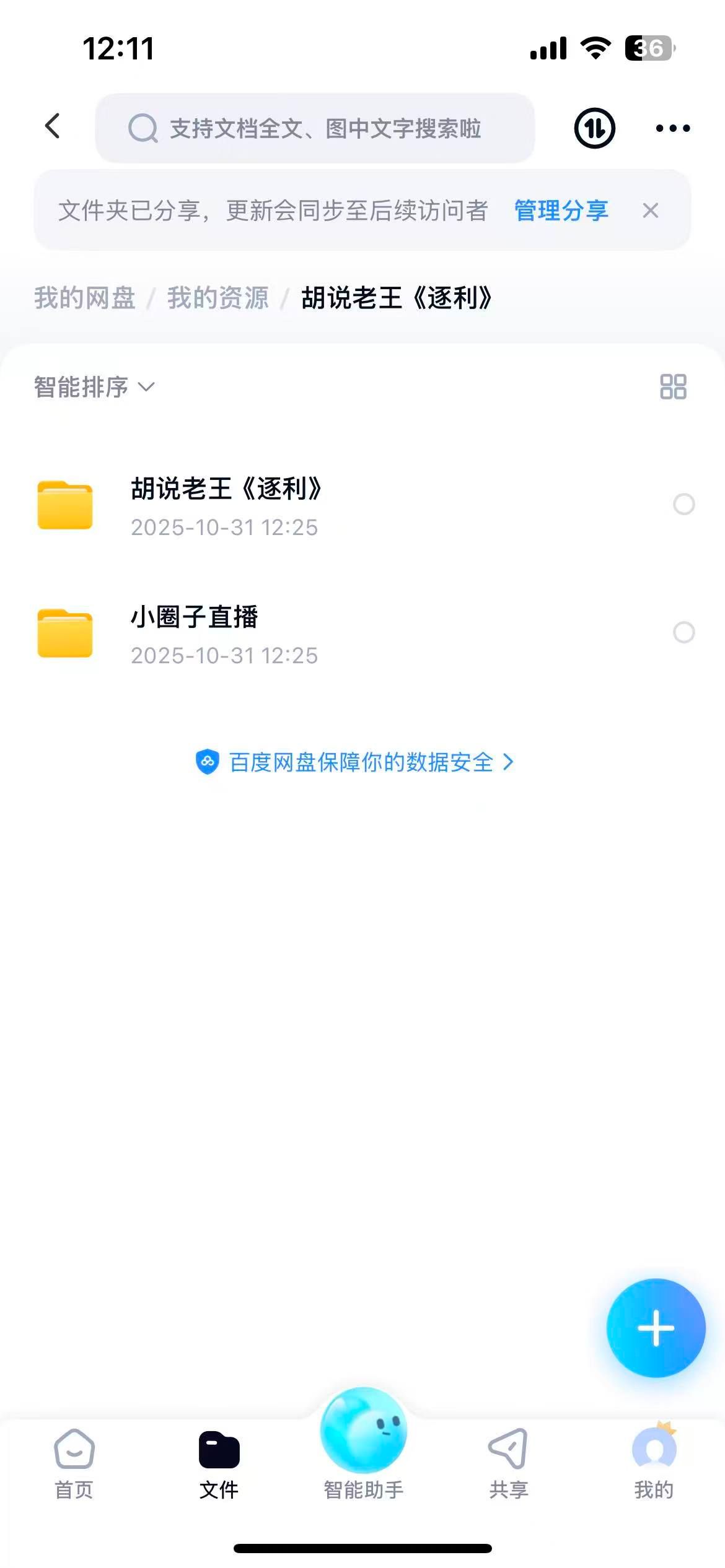Image resolution: width=725 pixels, height=1568 pixels.
Task: Go back using the top-left arrow
Action: point(53,127)
